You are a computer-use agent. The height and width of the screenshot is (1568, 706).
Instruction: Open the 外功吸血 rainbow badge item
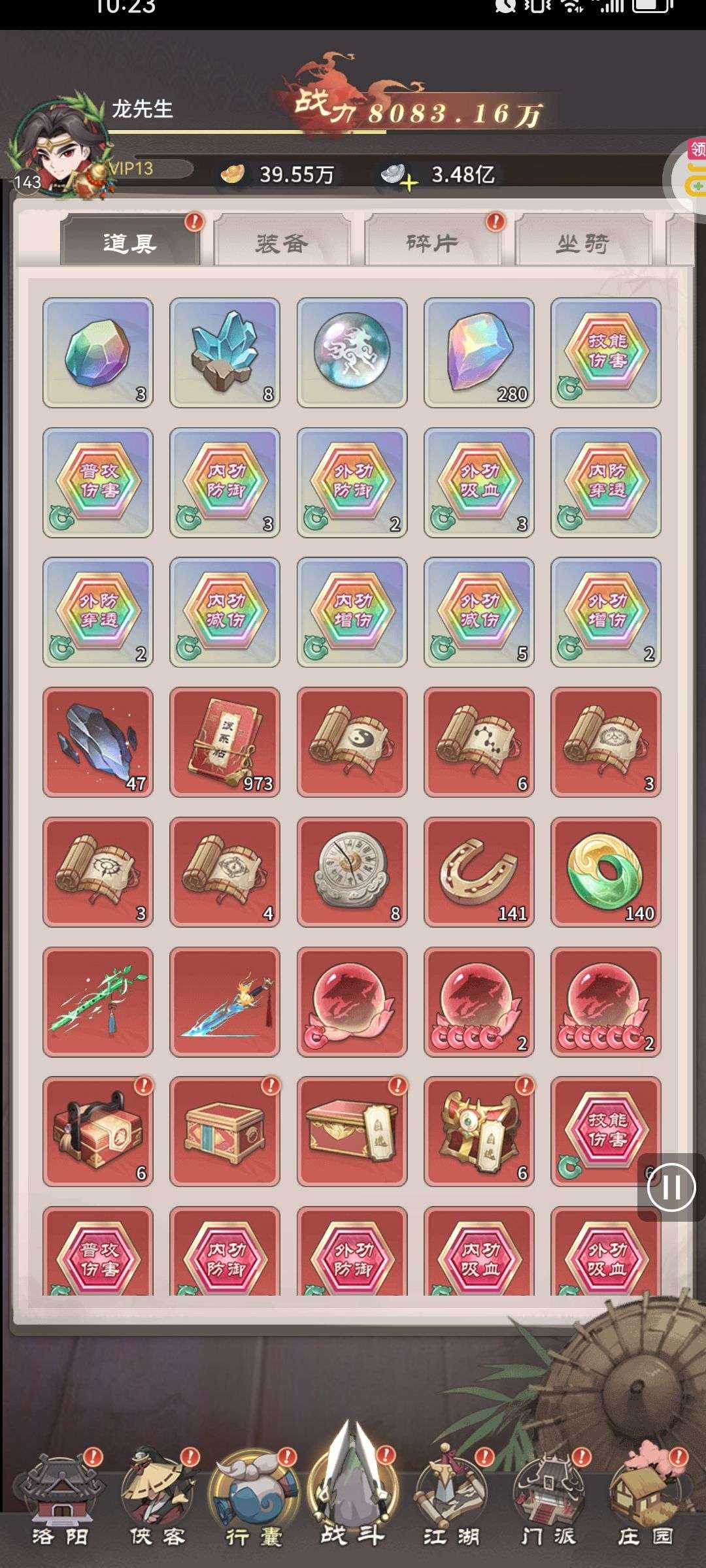(x=479, y=482)
